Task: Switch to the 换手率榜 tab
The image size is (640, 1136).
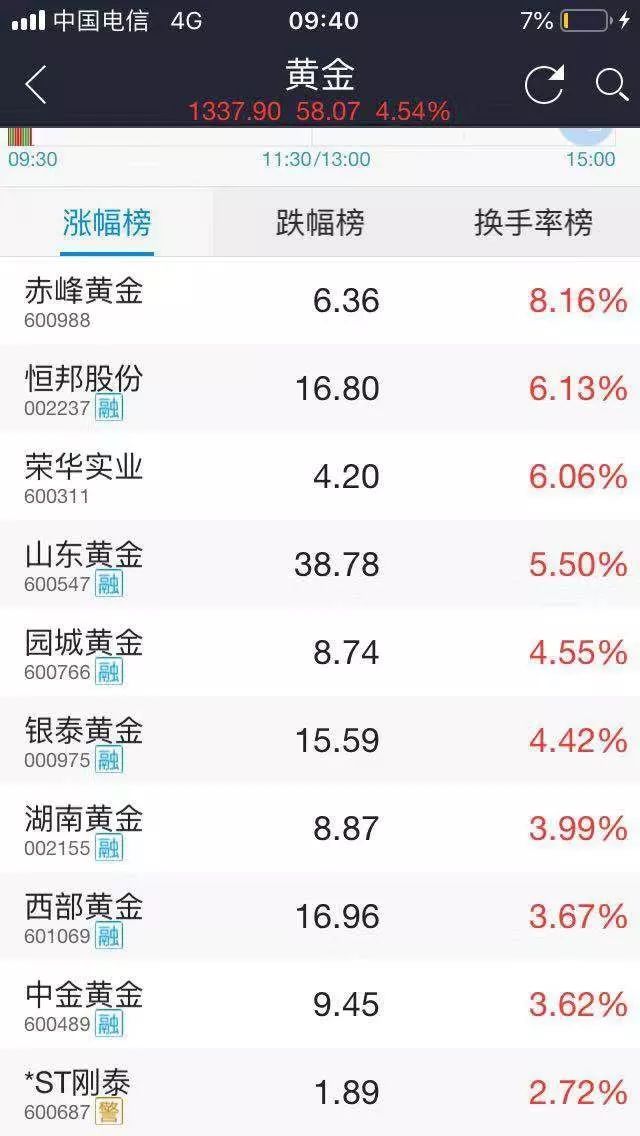Action: tap(533, 223)
